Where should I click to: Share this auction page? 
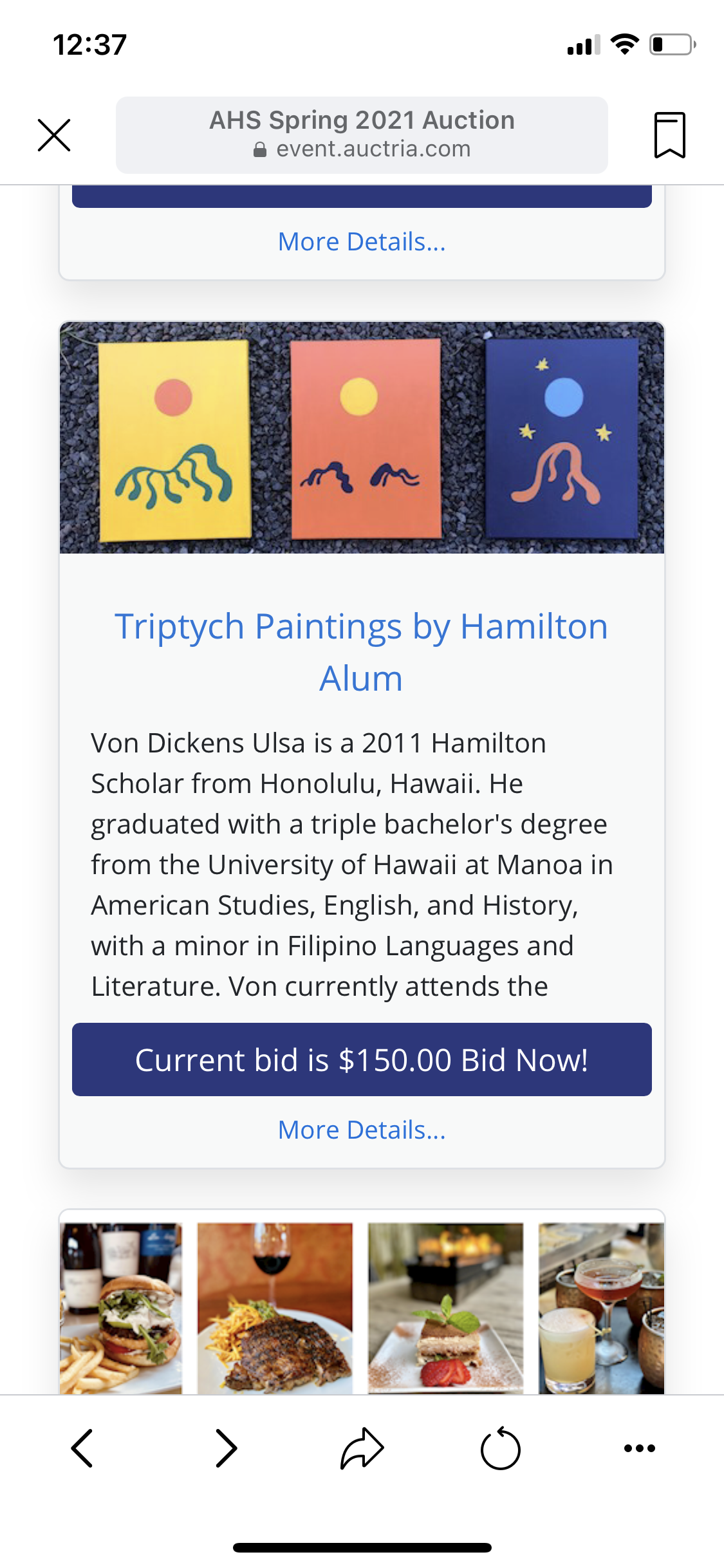(x=362, y=1448)
